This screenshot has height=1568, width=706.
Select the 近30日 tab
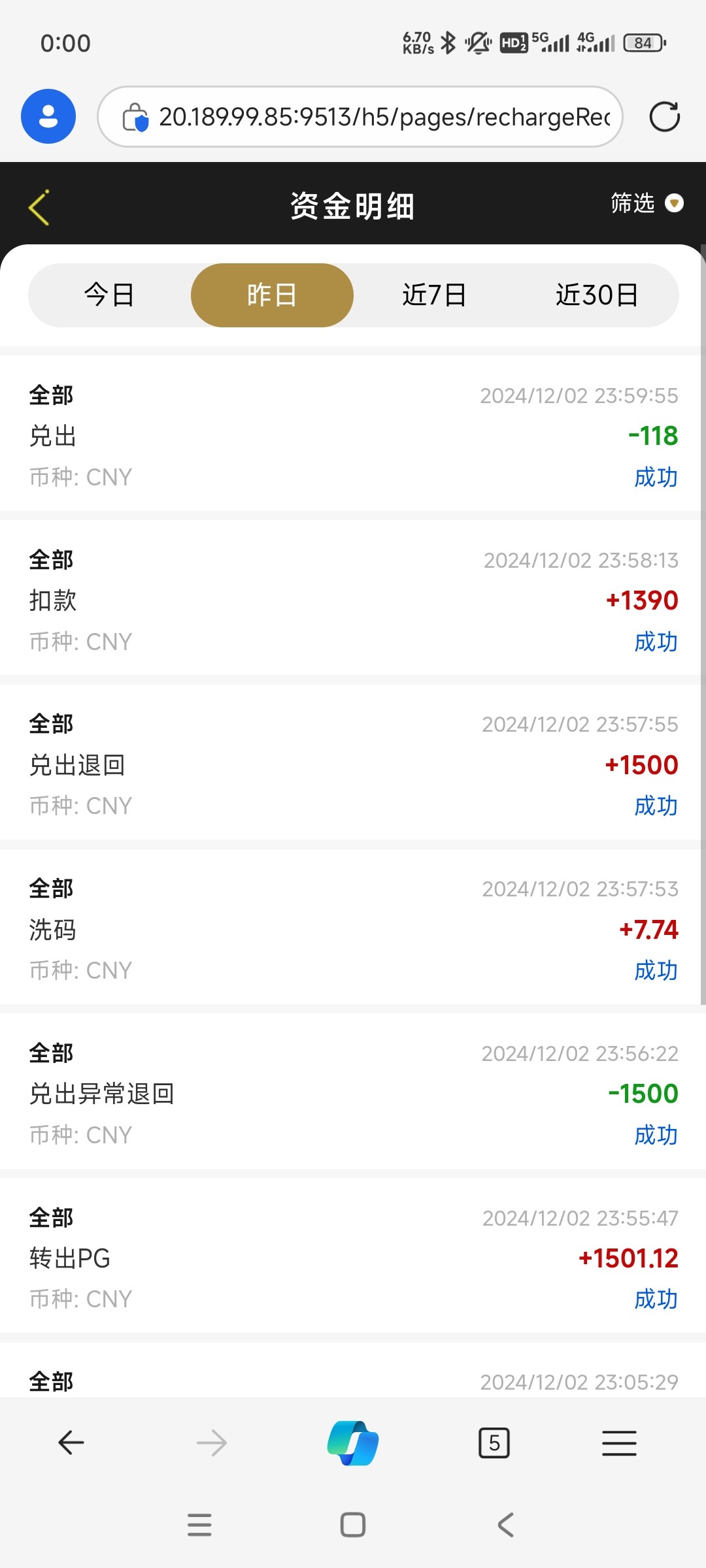pyautogui.click(x=597, y=295)
